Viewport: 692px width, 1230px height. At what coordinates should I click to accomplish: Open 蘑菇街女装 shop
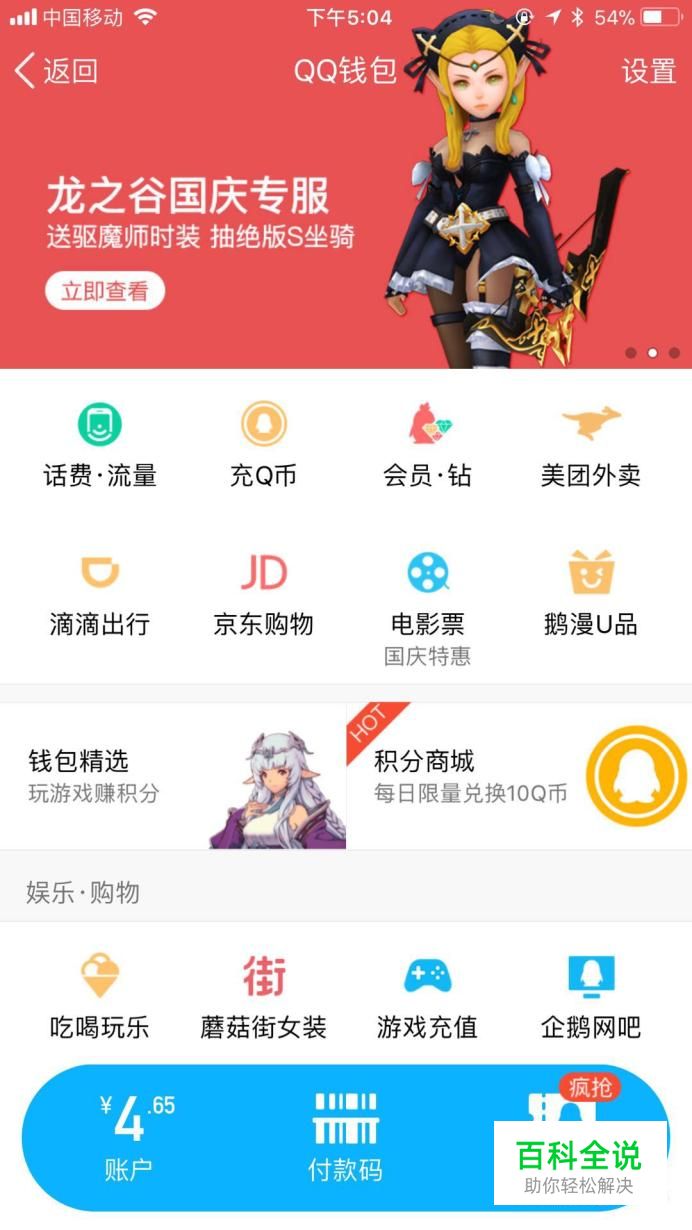264,998
